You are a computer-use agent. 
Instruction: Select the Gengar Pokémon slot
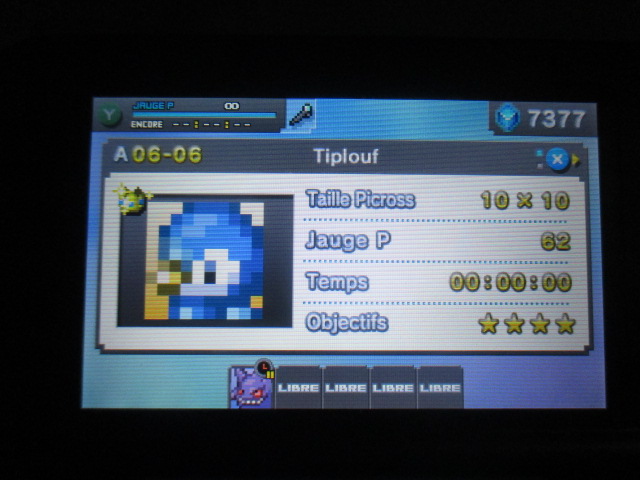point(249,387)
